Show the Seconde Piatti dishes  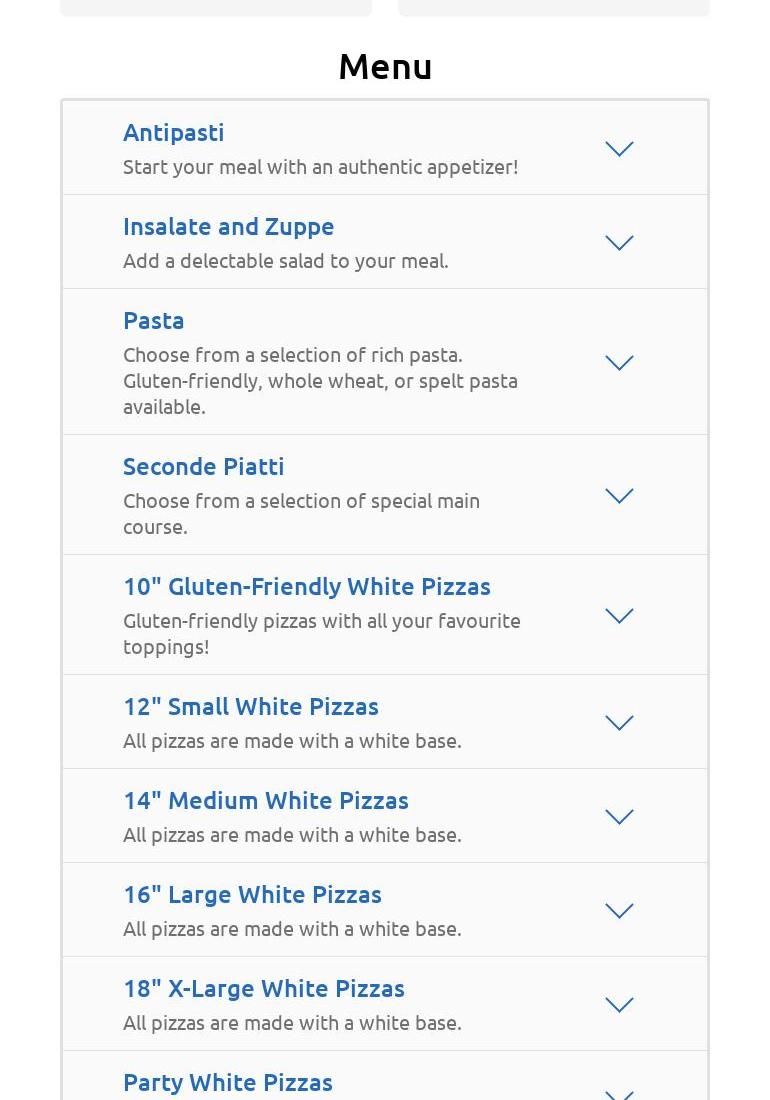619,496
